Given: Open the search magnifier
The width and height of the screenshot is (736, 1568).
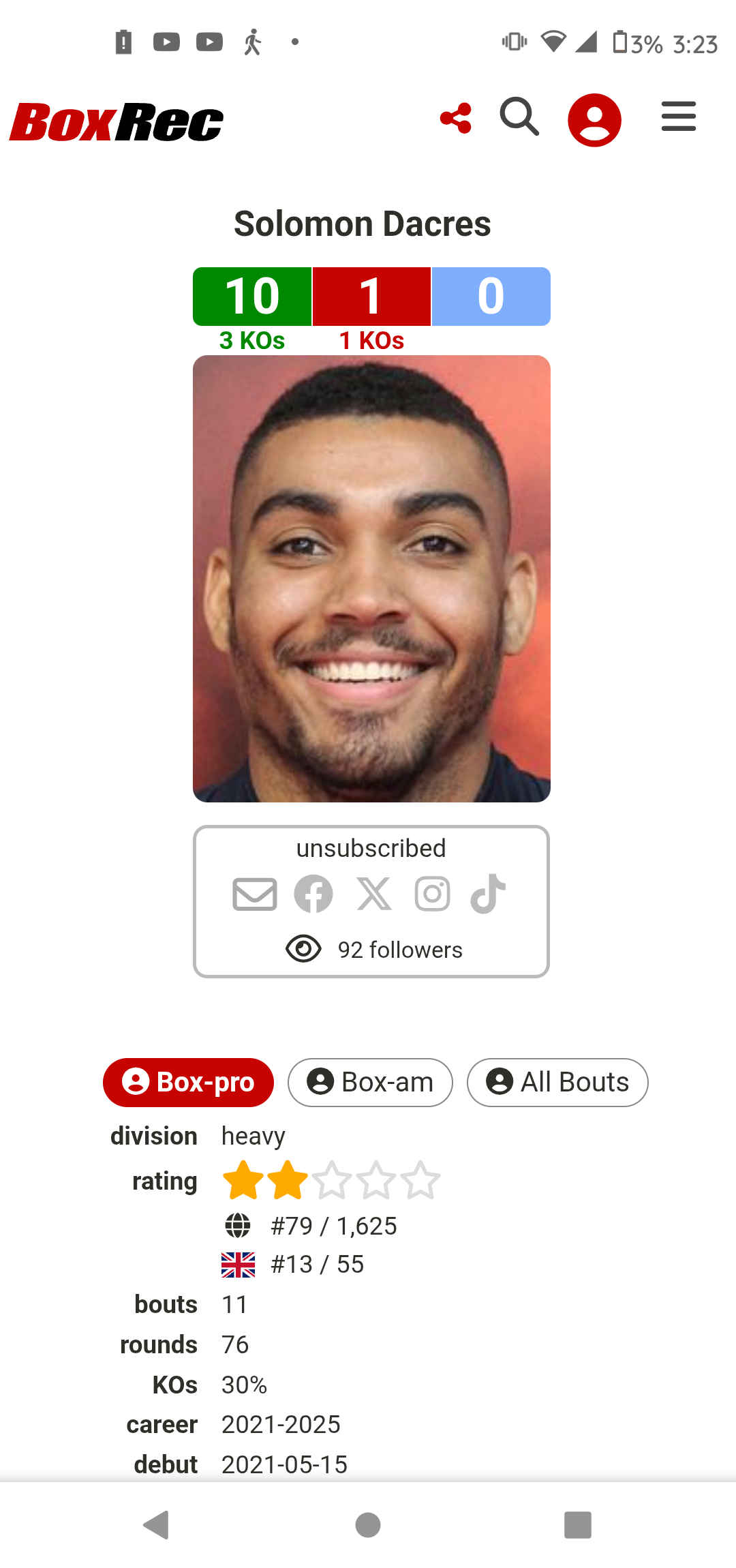Looking at the screenshot, I should point(519,117).
